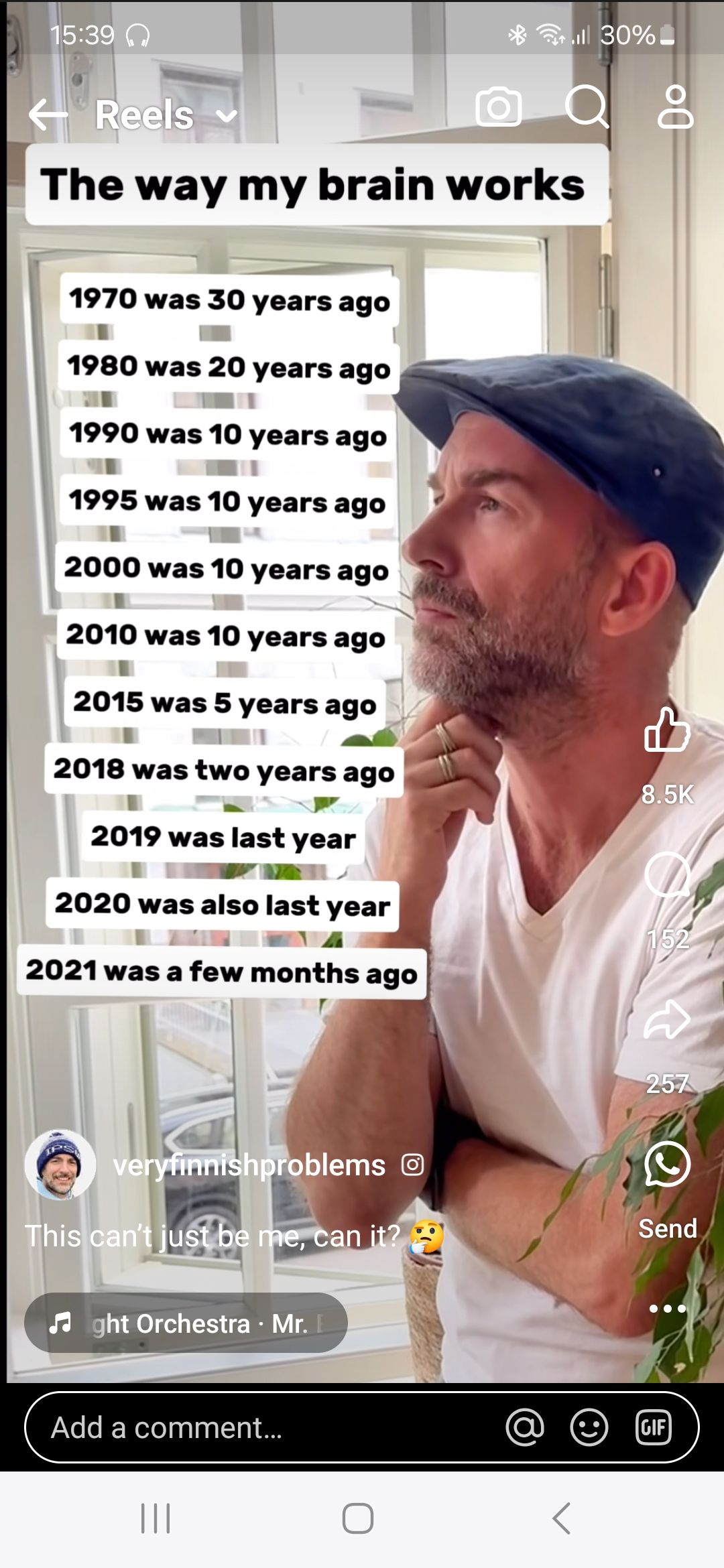The image size is (724, 1568).
Task: Send this reel through WhatsApp
Action: pyautogui.click(x=667, y=1165)
